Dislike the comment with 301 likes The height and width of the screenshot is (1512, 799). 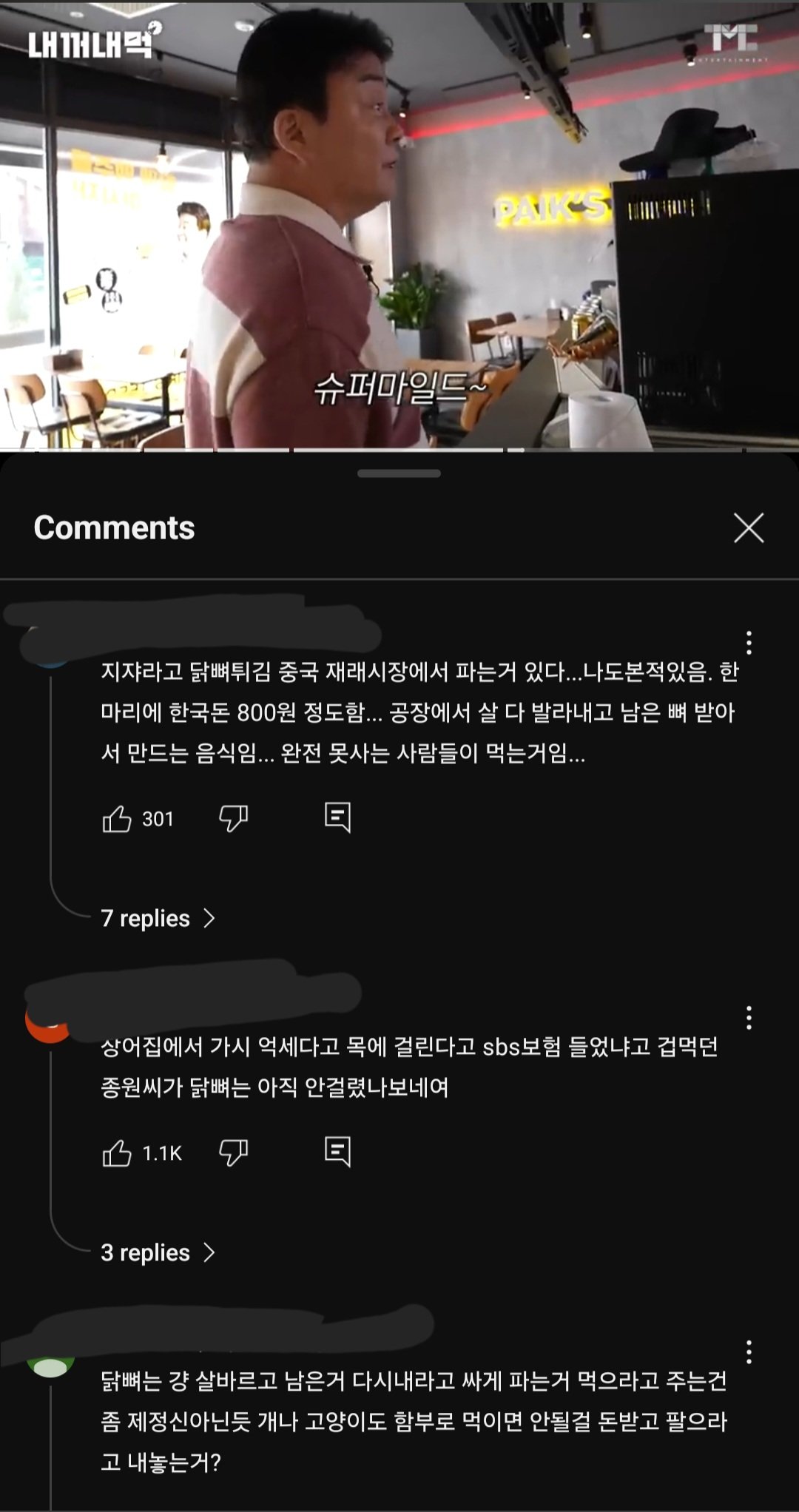click(x=233, y=818)
